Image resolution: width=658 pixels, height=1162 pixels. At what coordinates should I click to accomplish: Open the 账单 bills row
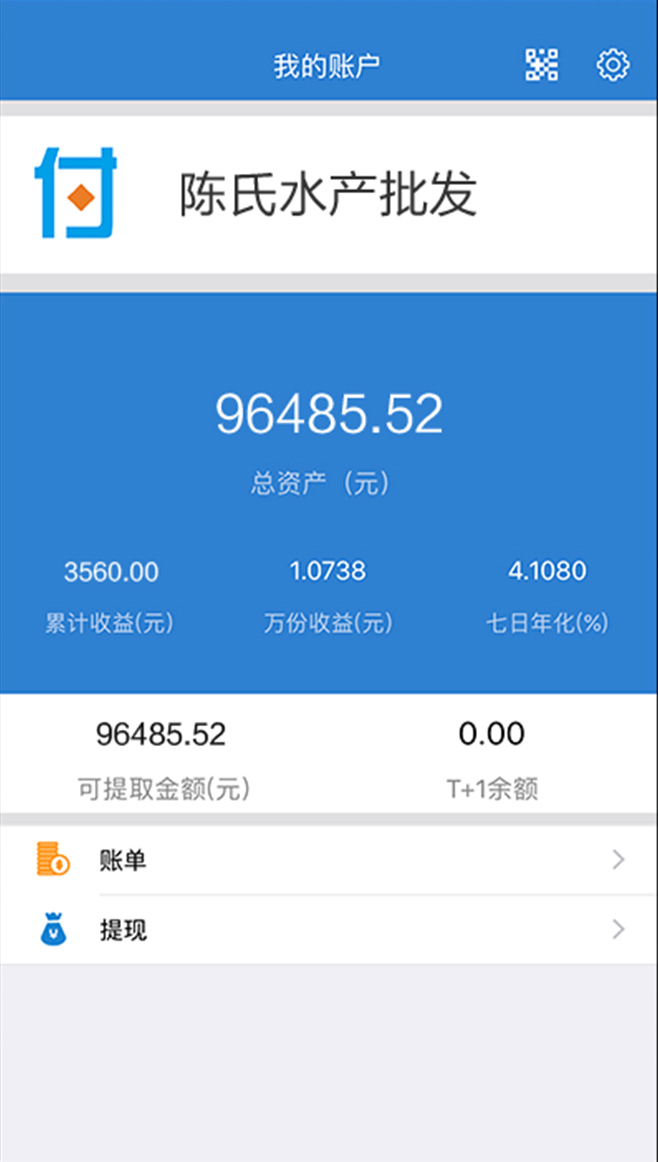tap(329, 860)
